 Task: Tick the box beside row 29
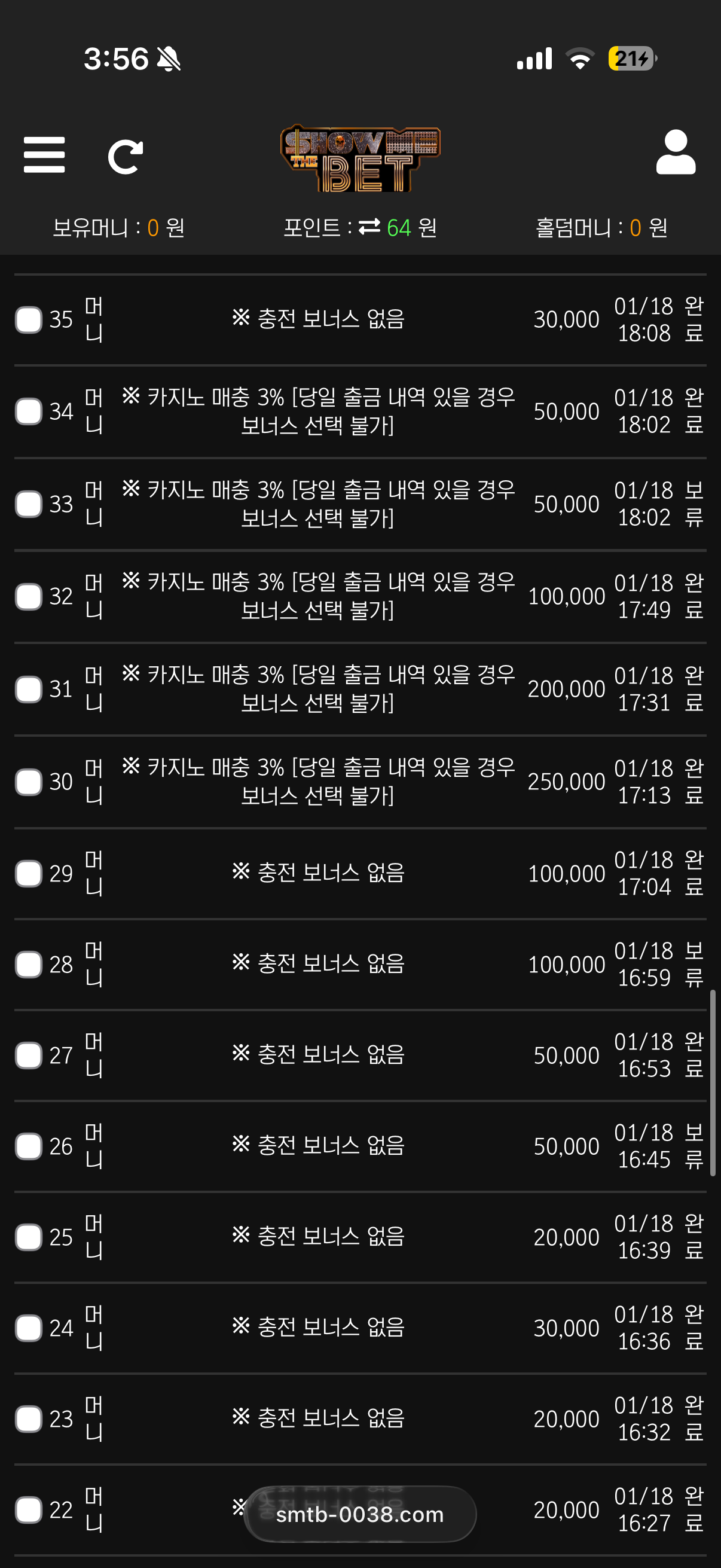tap(29, 874)
